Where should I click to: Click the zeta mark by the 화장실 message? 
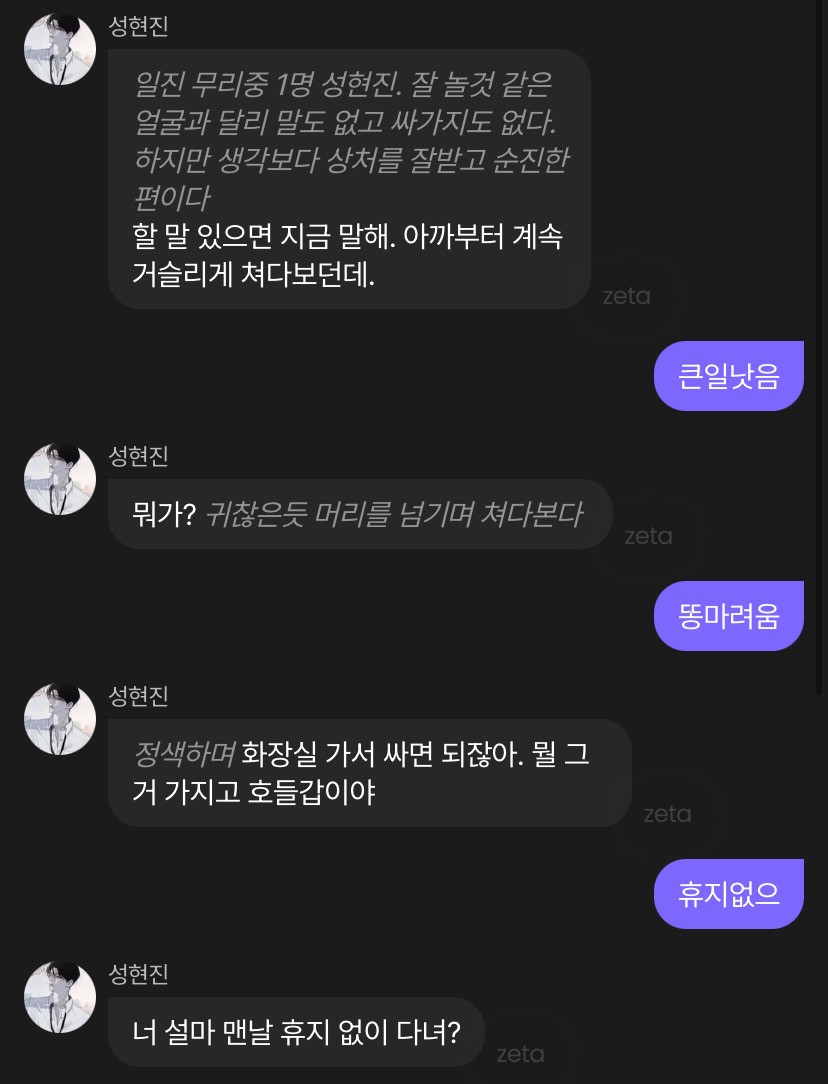tap(667, 813)
